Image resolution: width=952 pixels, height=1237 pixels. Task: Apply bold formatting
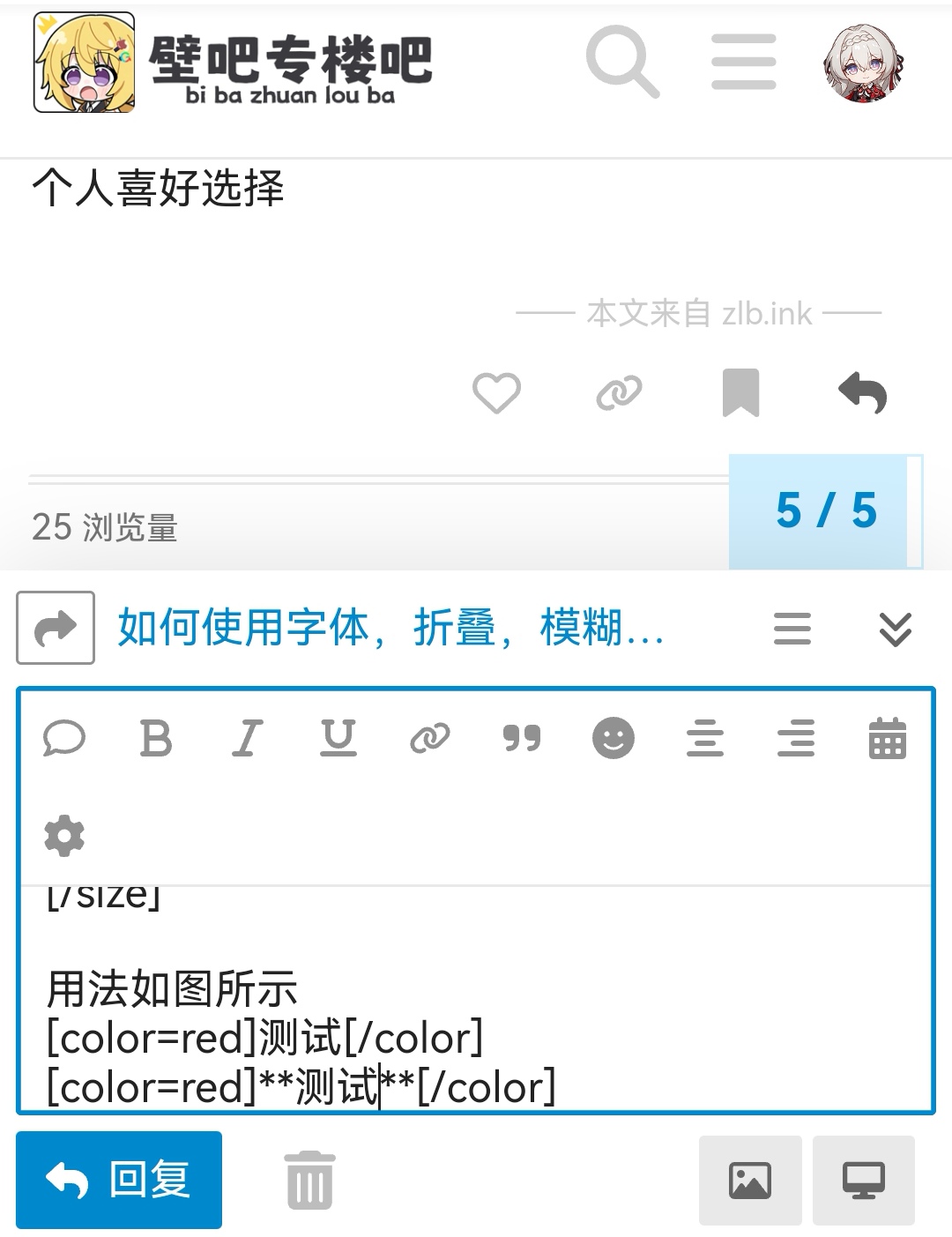pos(156,738)
